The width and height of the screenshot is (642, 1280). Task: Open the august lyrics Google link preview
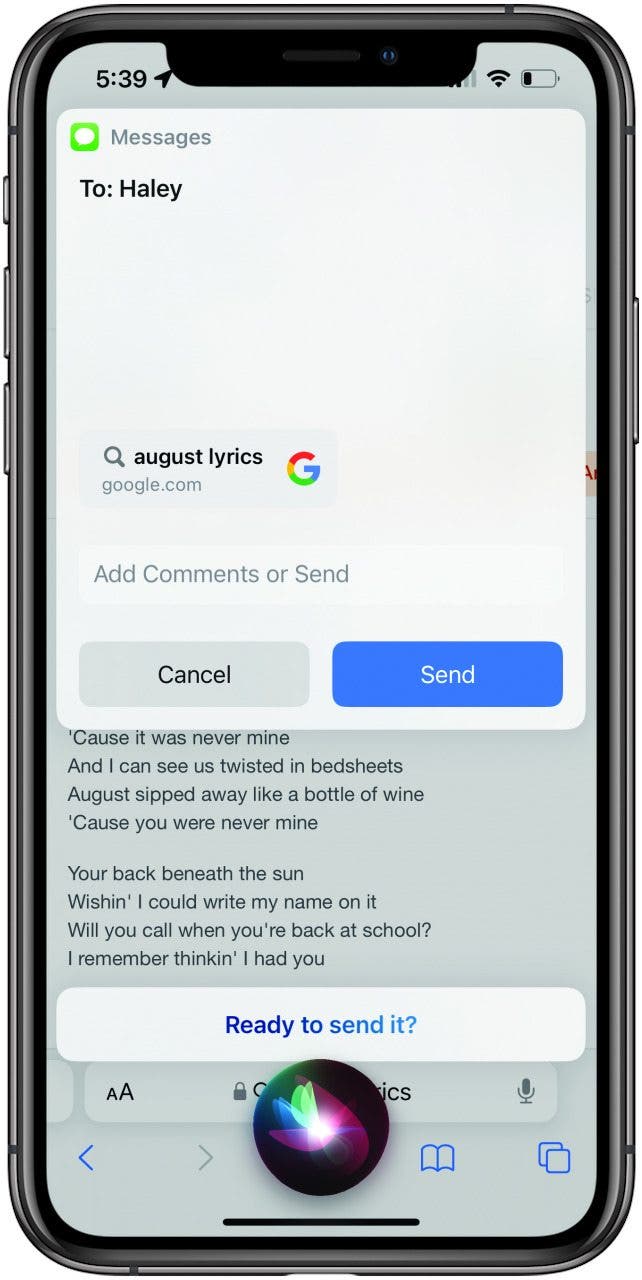(x=208, y=469)
